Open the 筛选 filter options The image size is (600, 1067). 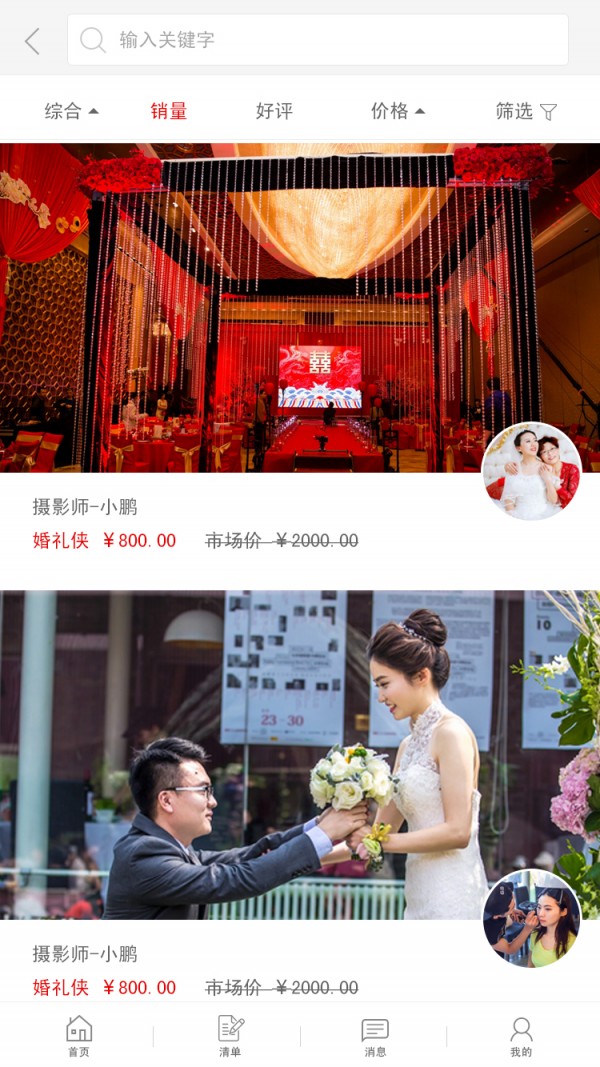[525, 111]
